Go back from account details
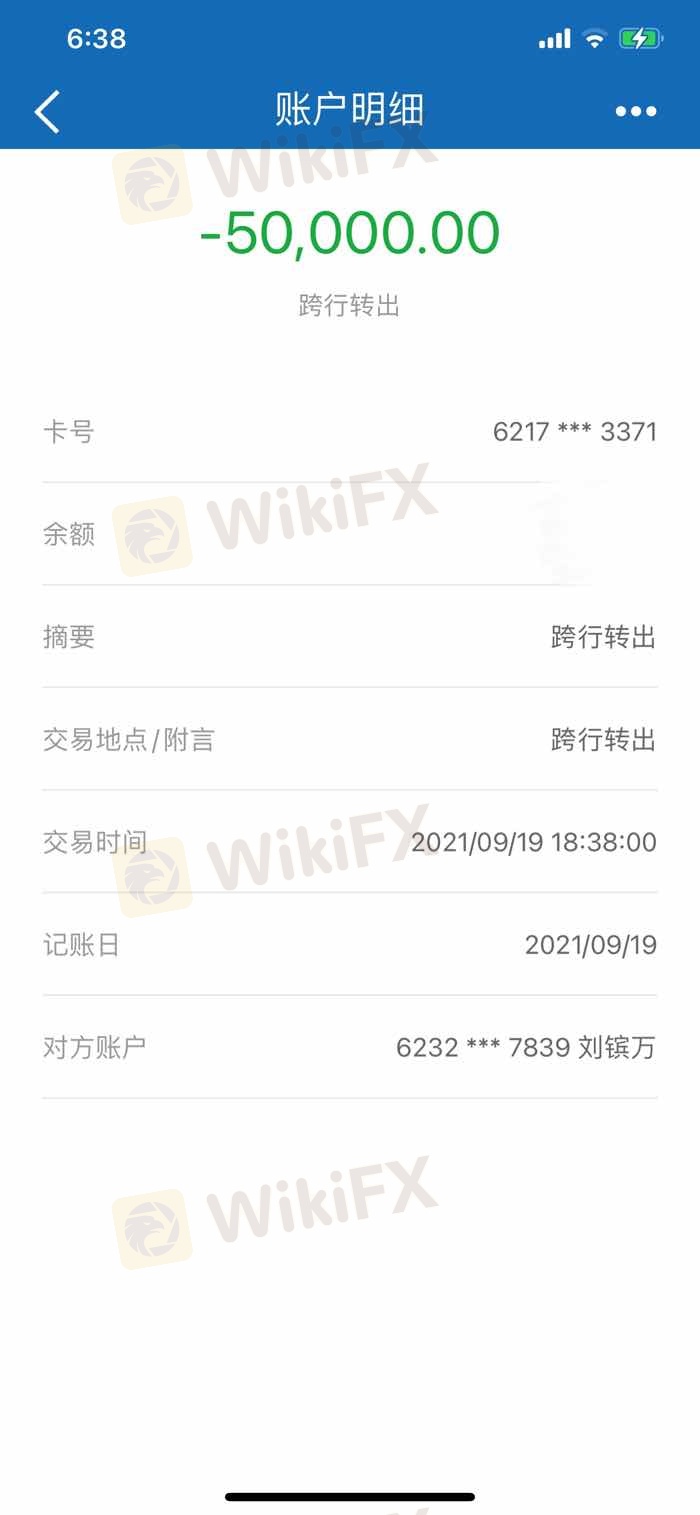 click(48, 111)
